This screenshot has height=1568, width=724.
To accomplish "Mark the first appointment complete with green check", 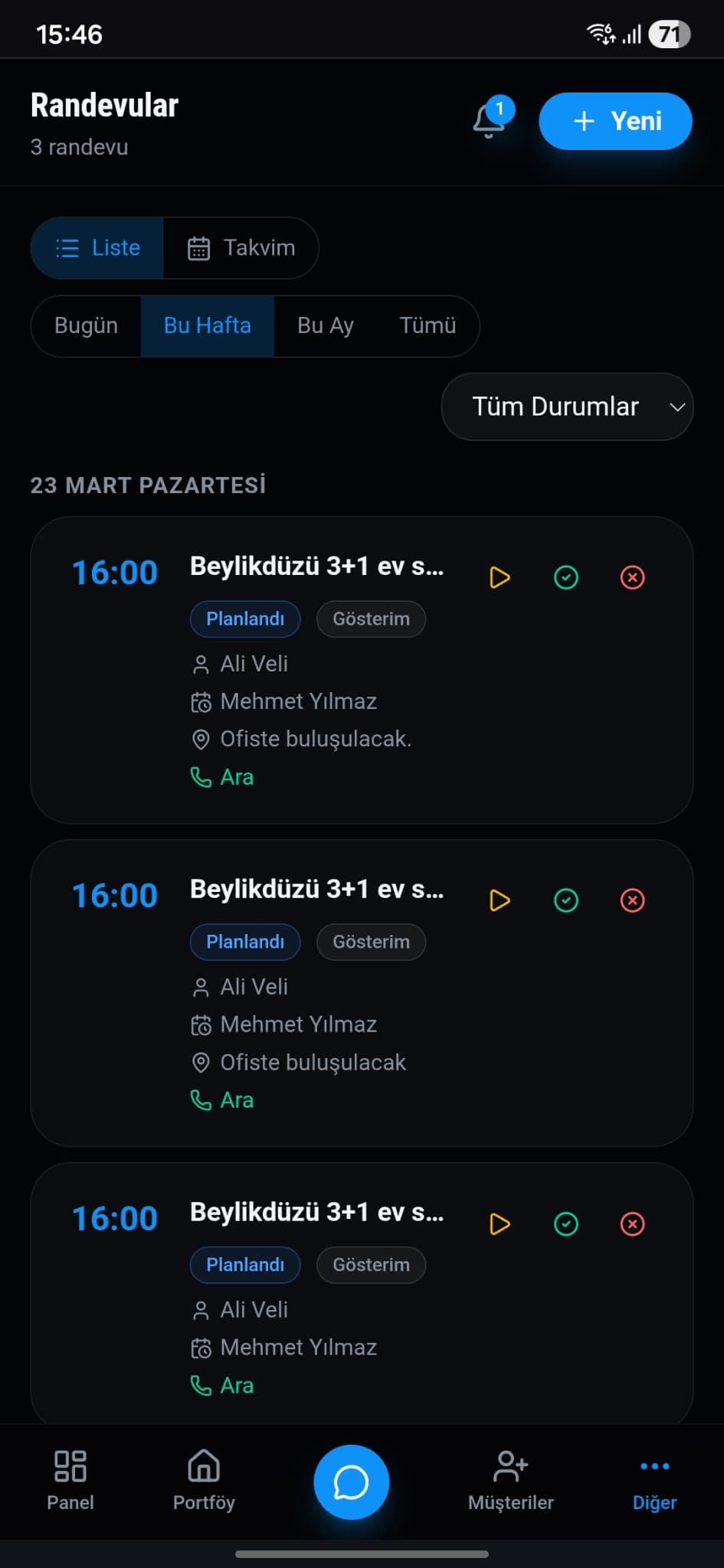I will (x=565, y=577).
